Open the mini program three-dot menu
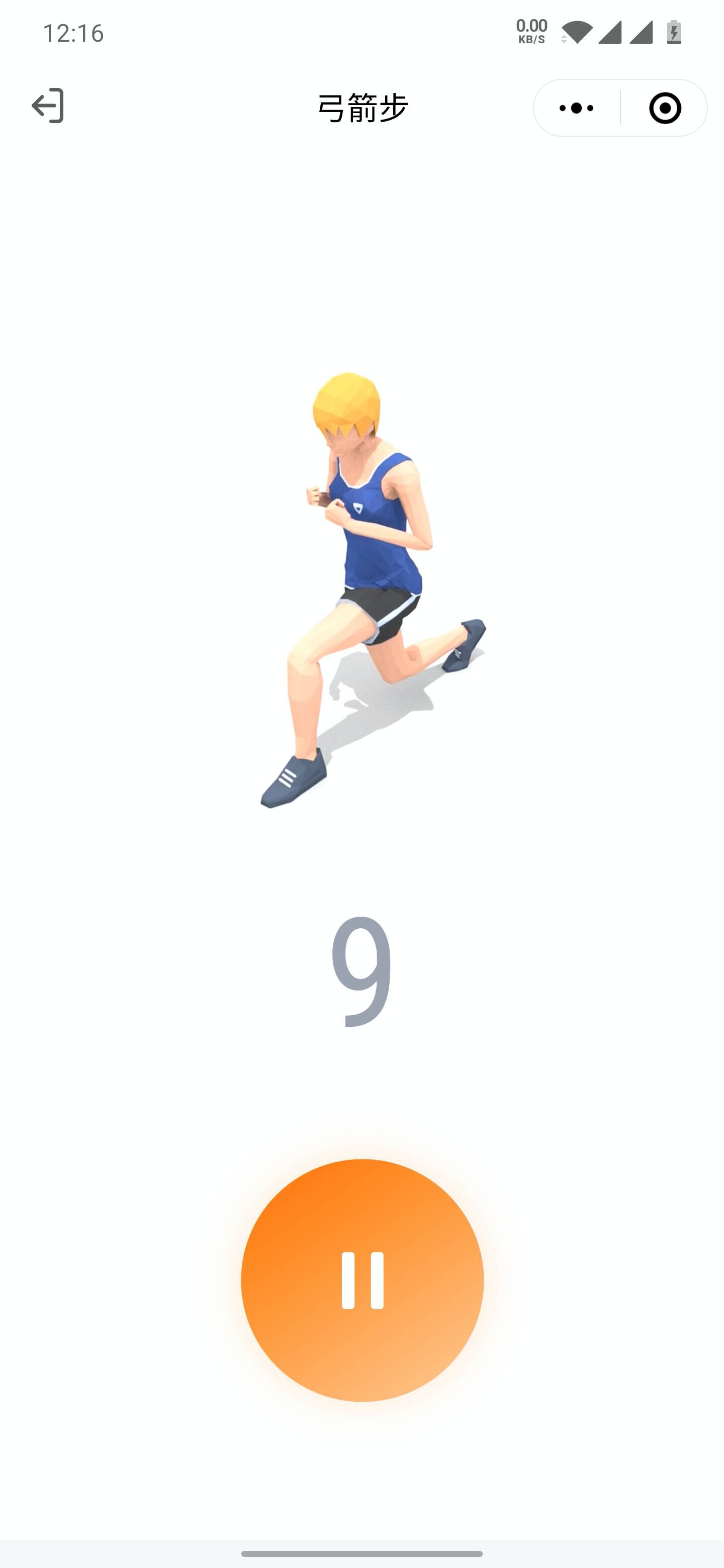Screen dimensions: 724x1568 coord(576,109)
